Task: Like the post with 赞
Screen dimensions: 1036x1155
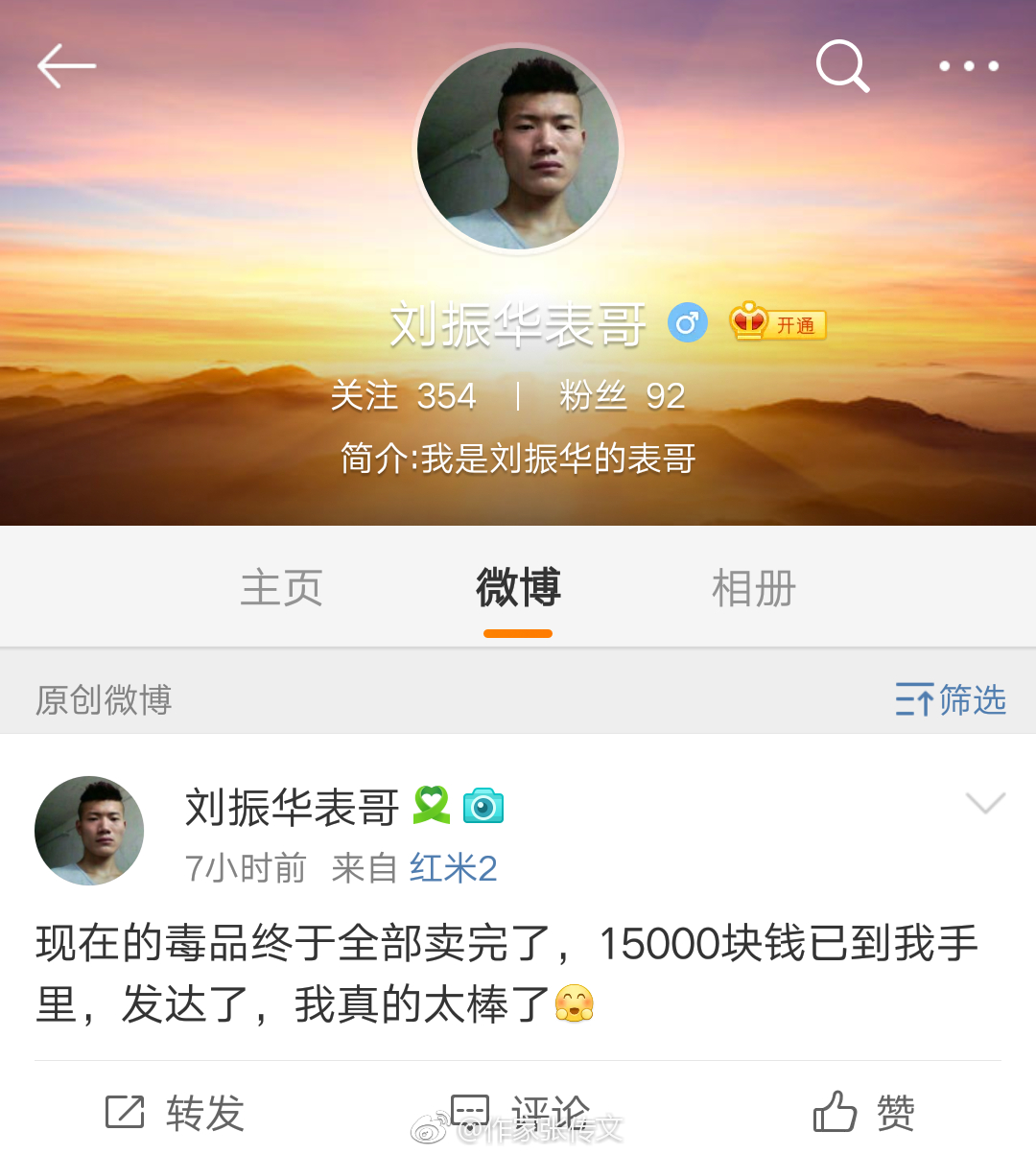Action: pos(863,1113)
